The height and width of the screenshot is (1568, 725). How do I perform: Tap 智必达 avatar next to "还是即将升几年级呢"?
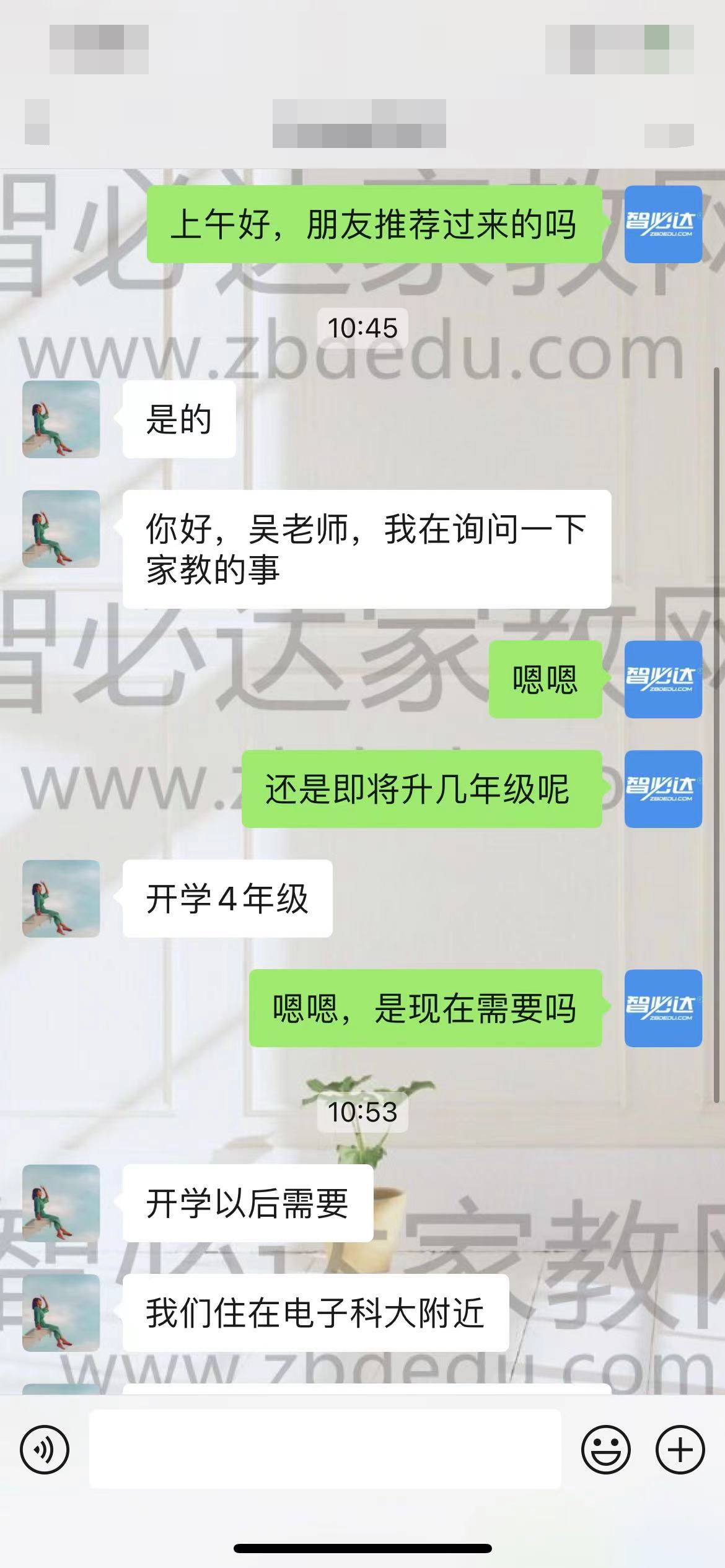[662, 789]
